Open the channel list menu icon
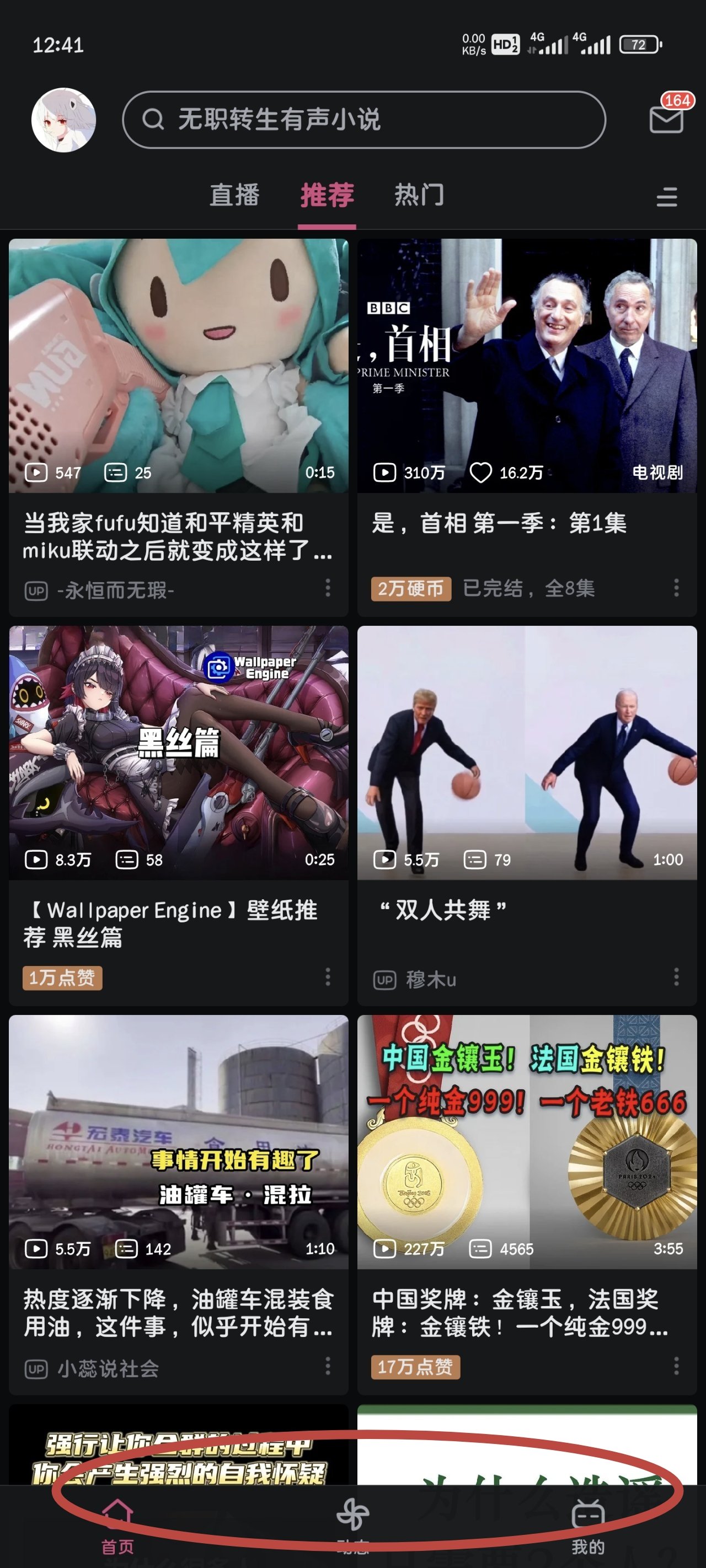This screenshot has width=706, height=1568. click(x=666, y=197)
